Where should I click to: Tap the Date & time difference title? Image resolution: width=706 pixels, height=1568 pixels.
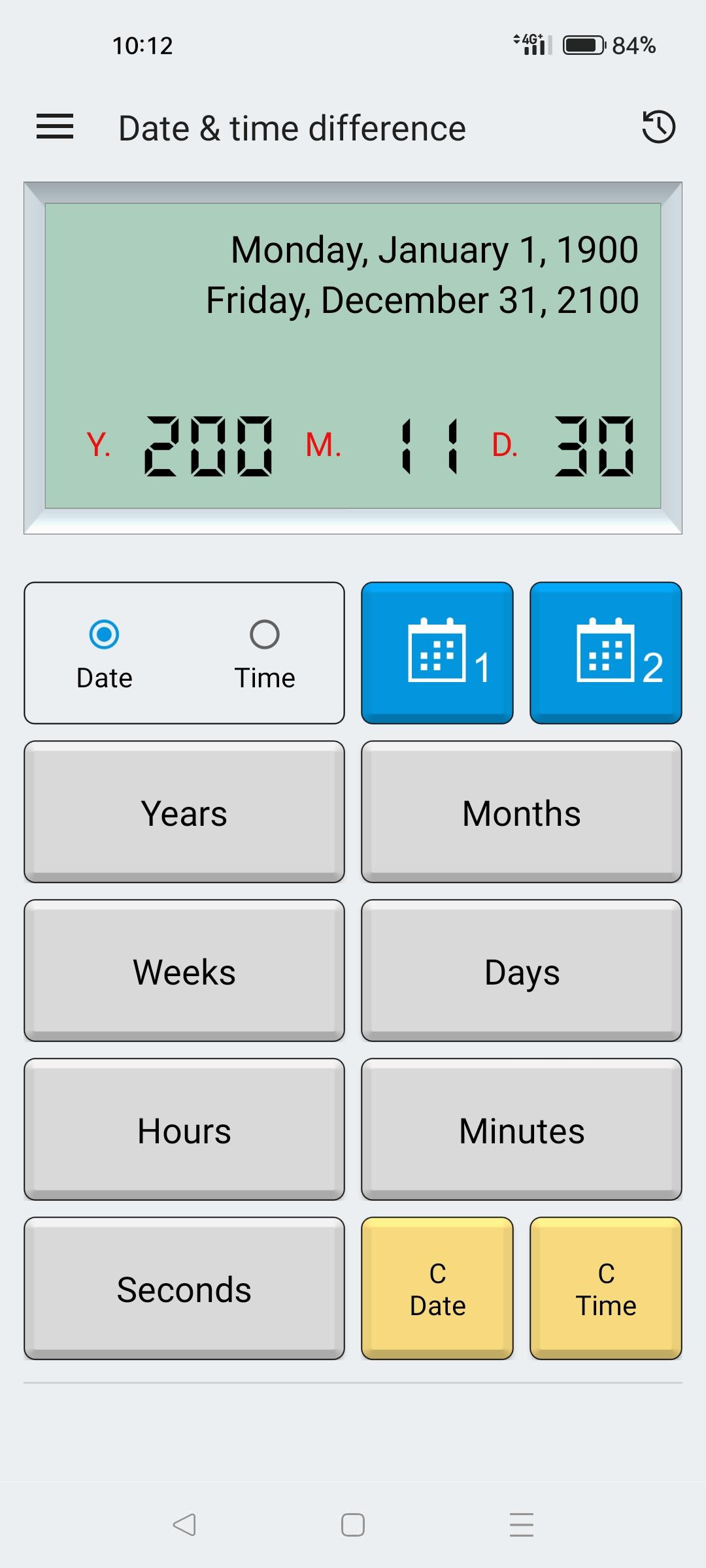point(292,127)
